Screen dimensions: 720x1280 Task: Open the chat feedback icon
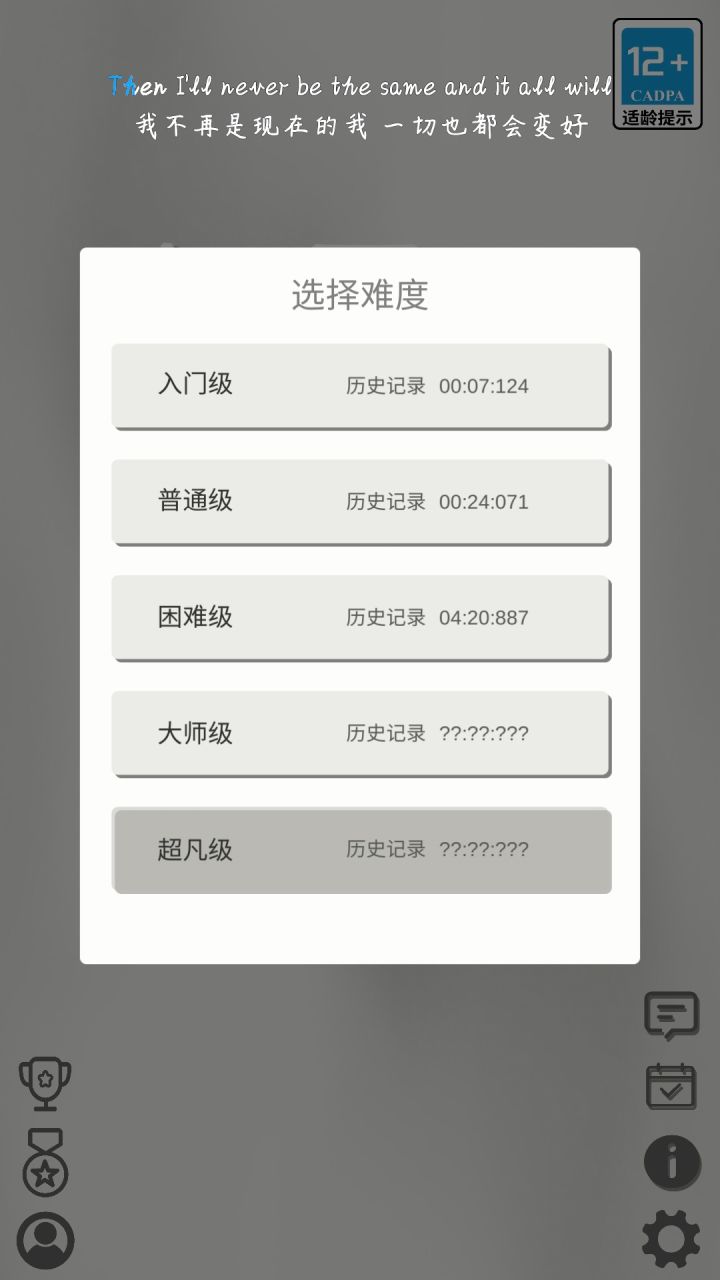[x=672, y=1014]
